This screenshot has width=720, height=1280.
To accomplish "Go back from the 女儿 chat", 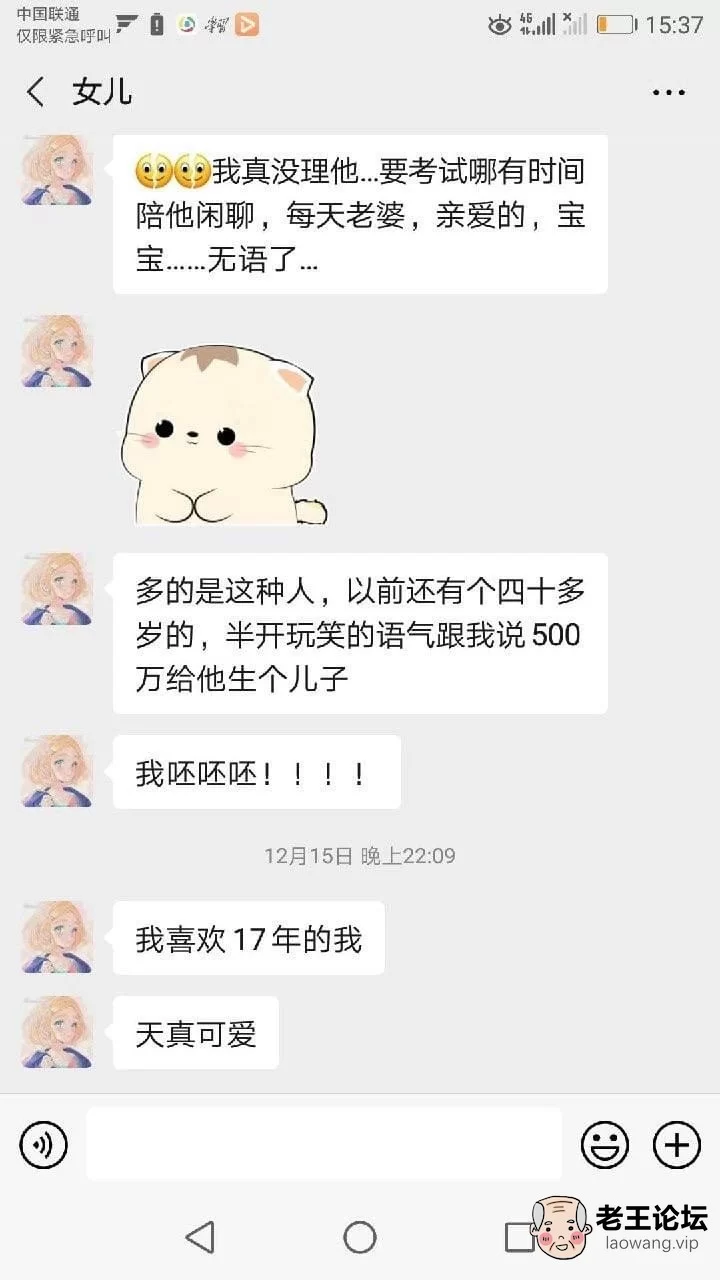I will [36, 92].
